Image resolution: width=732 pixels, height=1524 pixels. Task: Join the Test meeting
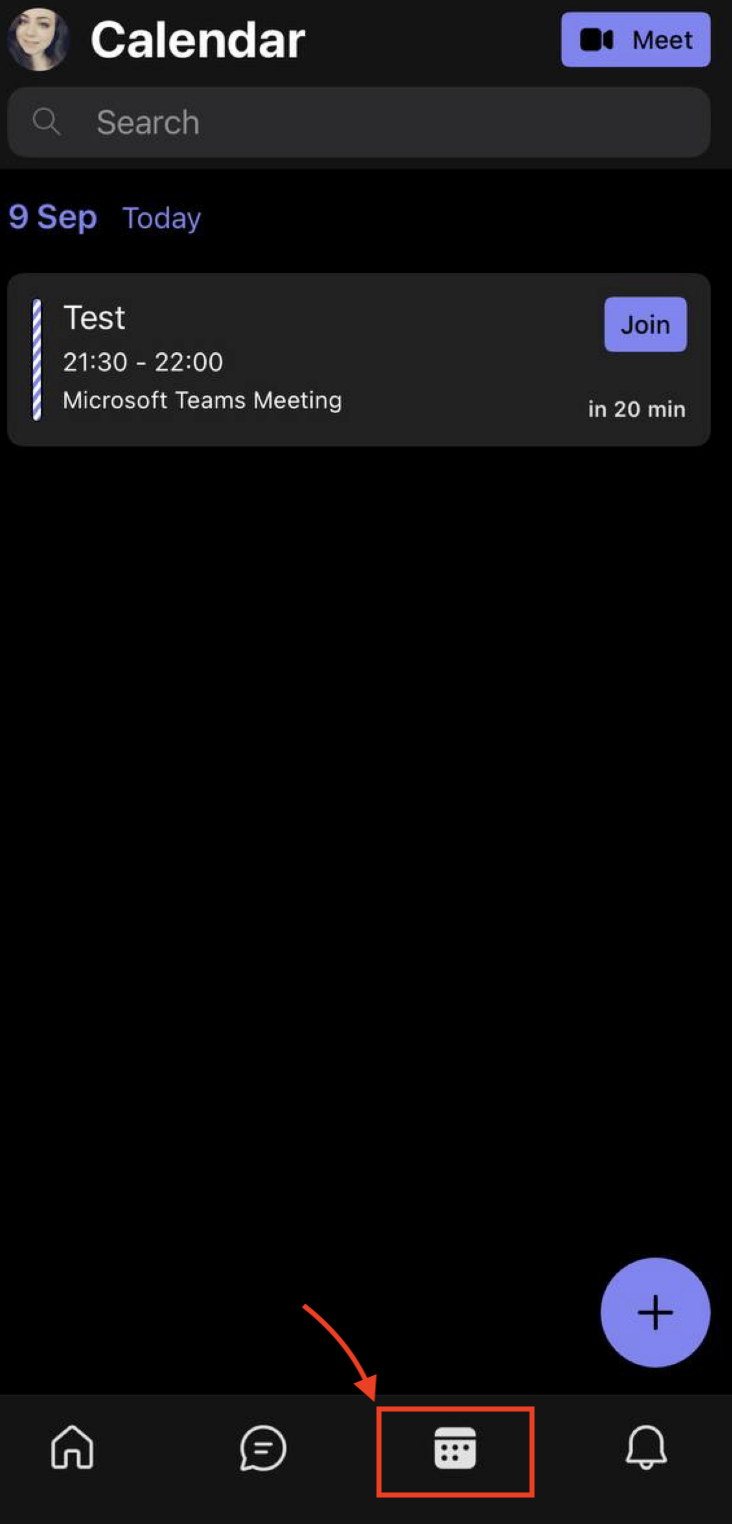pos(645,325)
